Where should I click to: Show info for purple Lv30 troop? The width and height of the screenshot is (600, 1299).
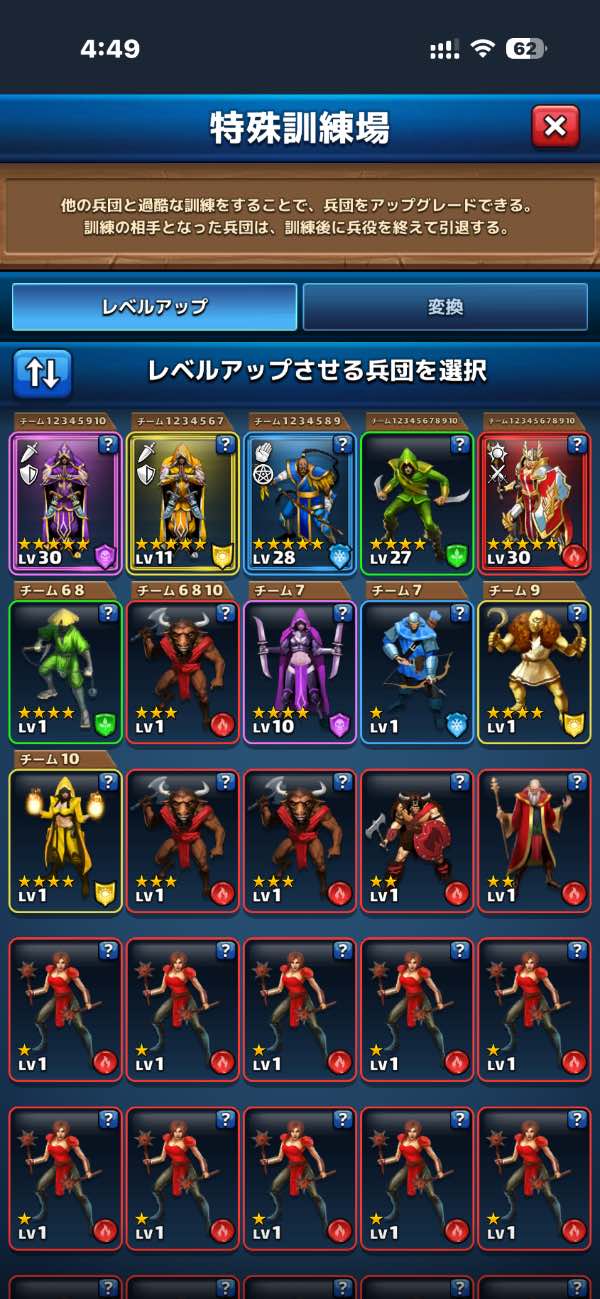[109, 445]
